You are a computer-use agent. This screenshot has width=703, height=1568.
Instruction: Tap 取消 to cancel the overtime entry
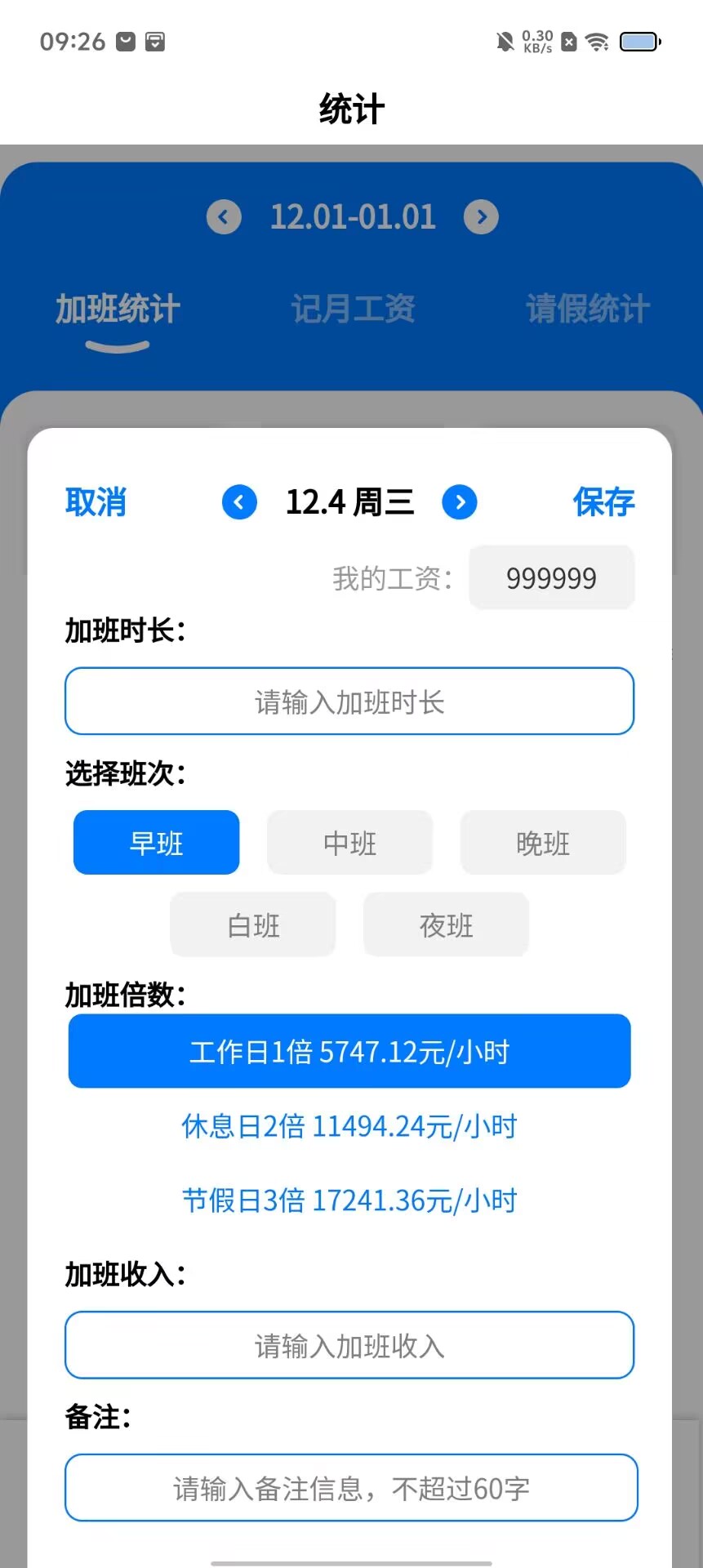(96, 502)
